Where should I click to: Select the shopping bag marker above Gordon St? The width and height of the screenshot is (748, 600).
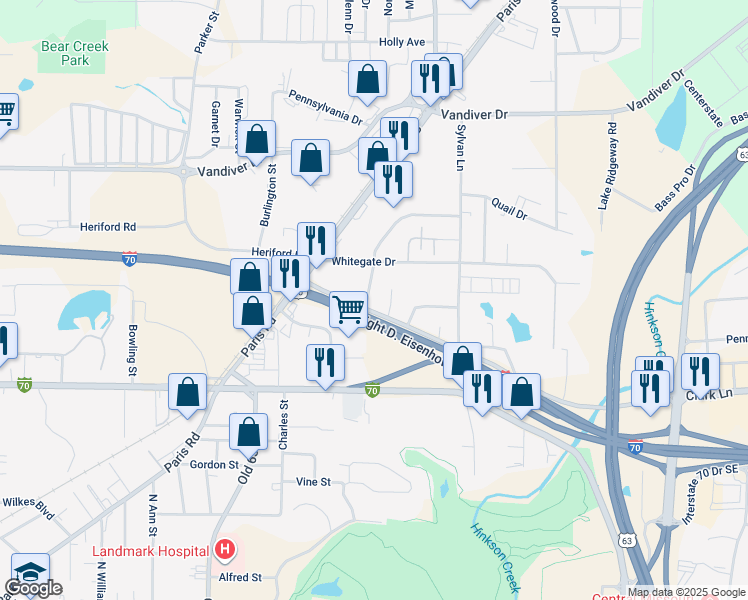click(248, 432)
